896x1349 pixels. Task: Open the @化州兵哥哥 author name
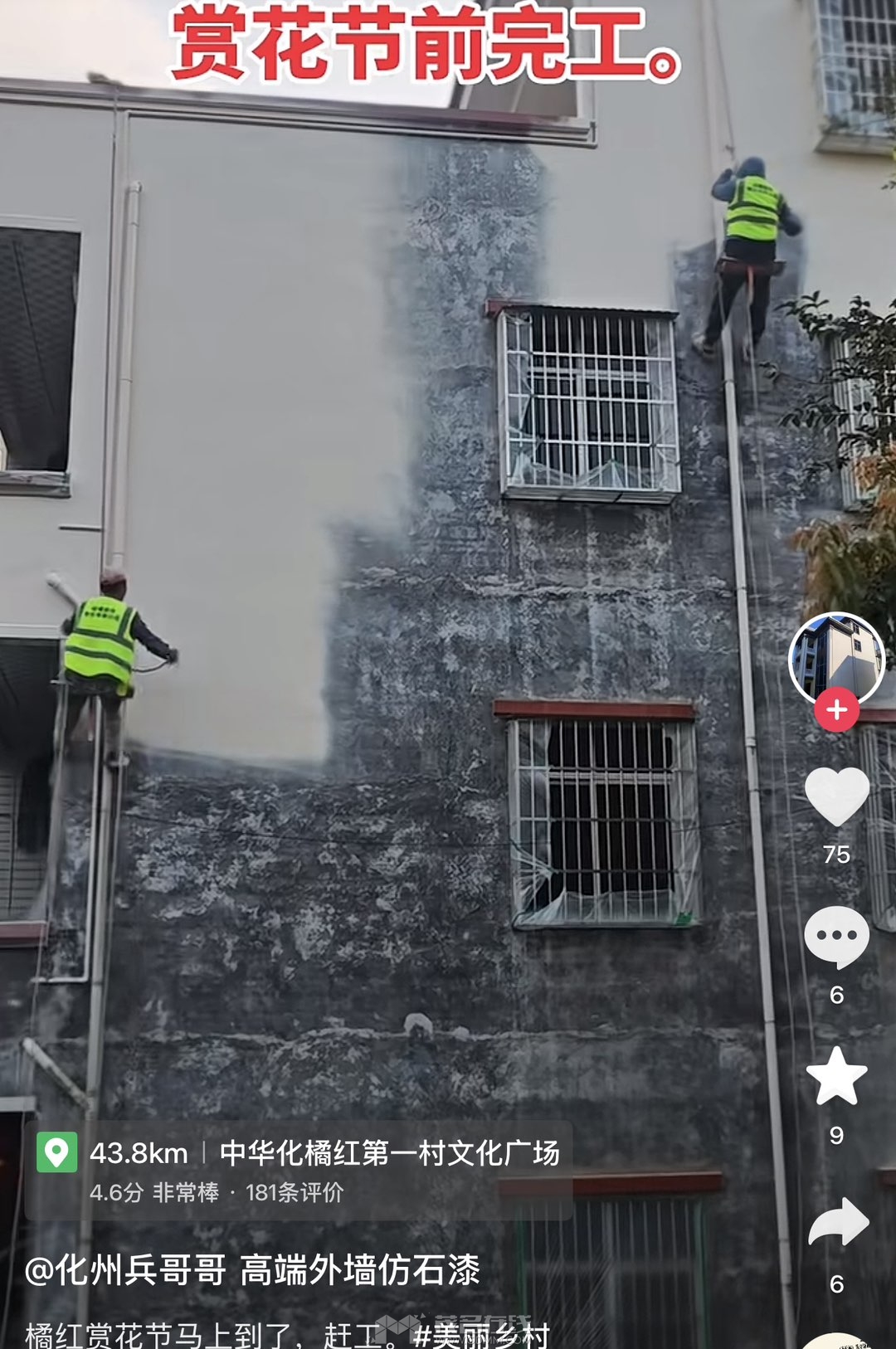pyautogui.click(x=126, y=1270)
